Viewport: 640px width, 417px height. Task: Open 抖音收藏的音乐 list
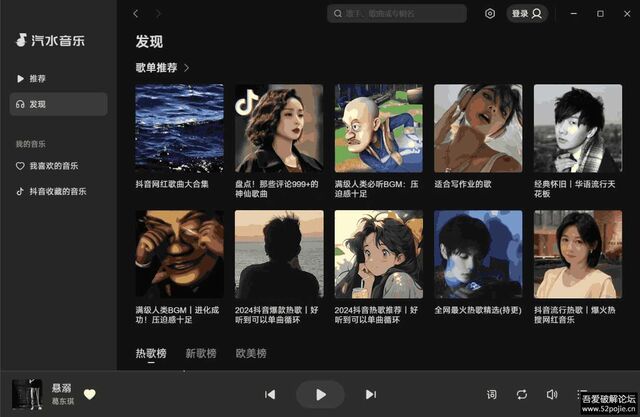point(57,191)
